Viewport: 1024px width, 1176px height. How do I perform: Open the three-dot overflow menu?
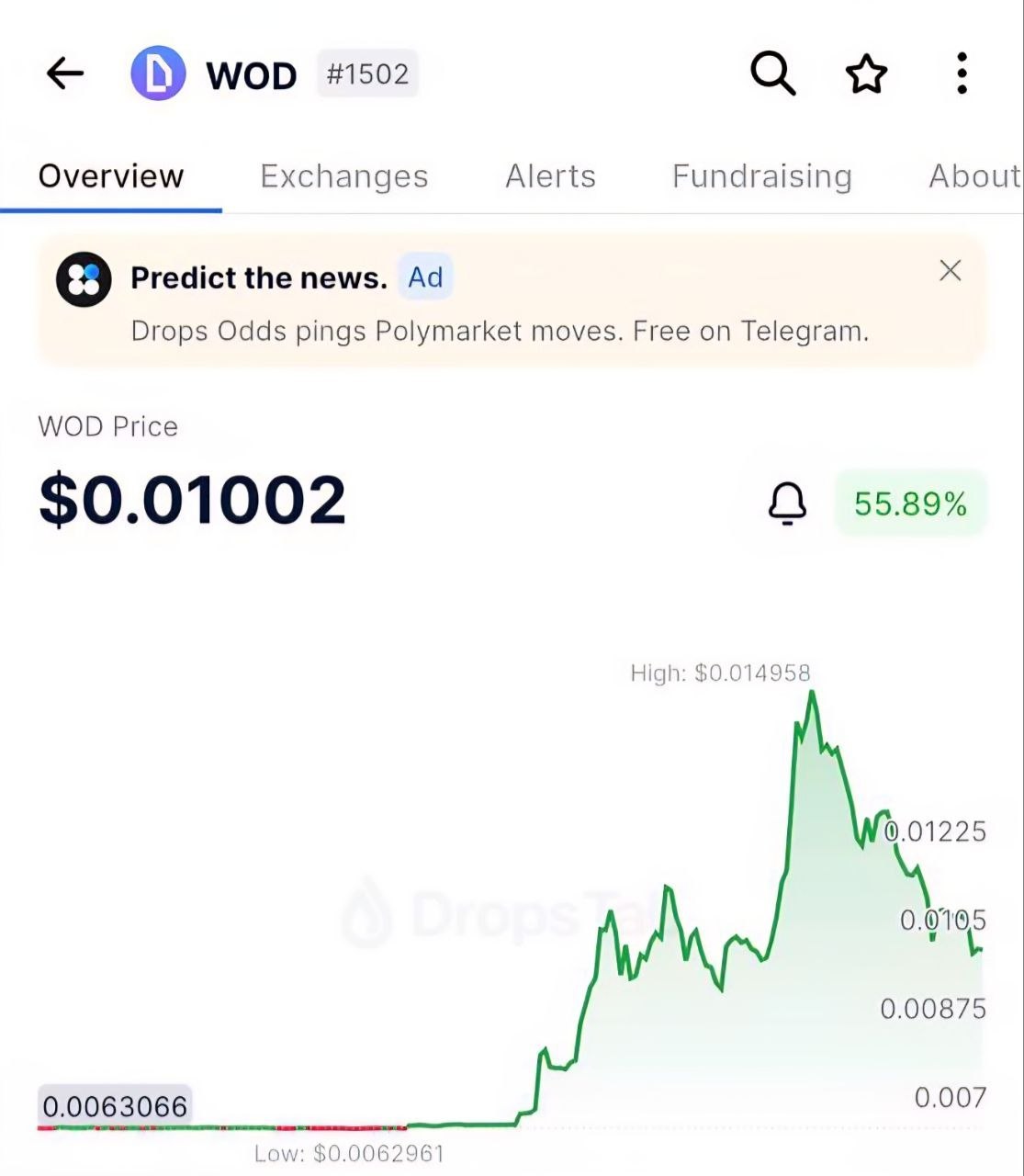click(x=962, y=73)
